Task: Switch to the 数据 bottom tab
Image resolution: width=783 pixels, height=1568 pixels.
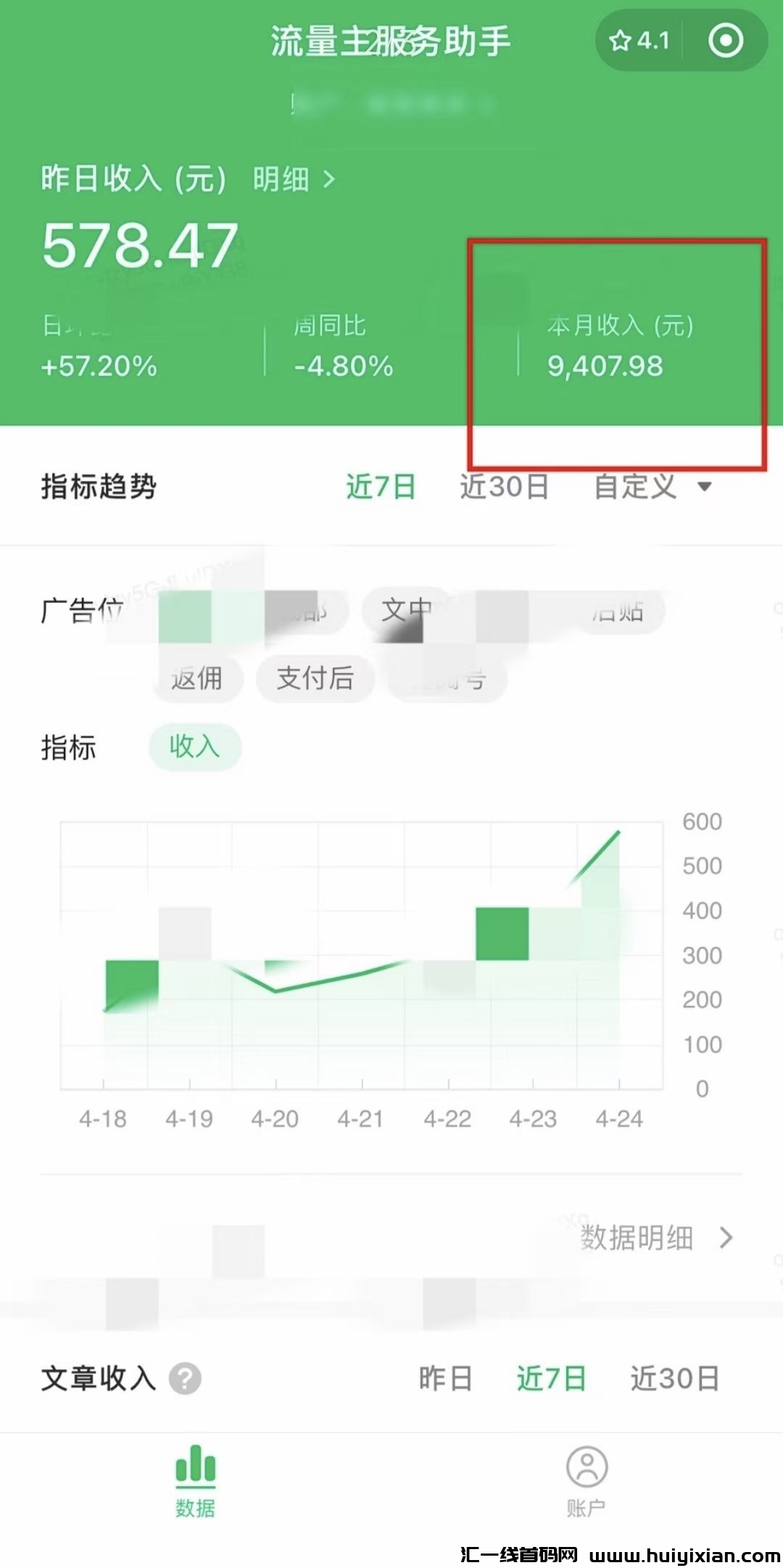Action: 195,1481
